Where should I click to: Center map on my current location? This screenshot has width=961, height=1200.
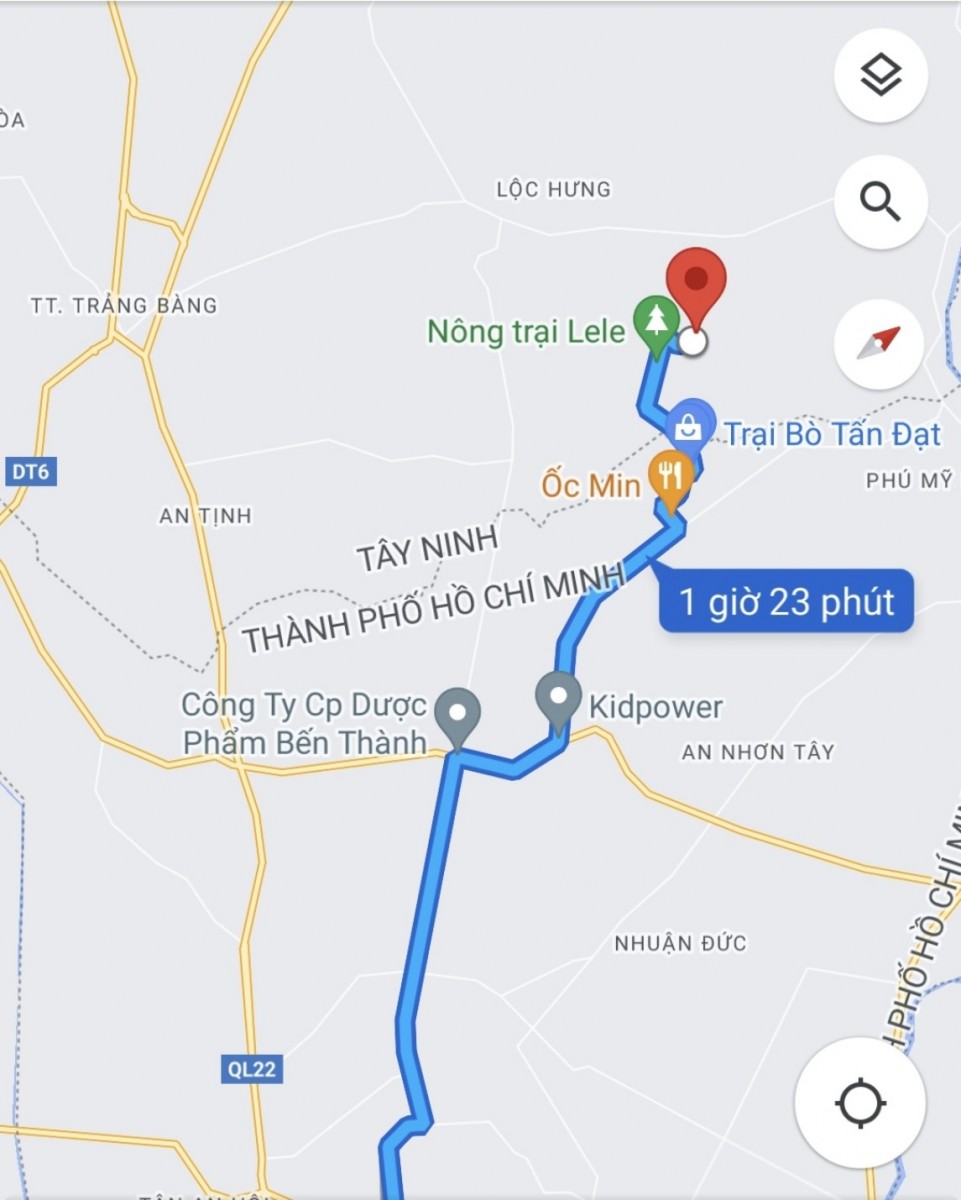click(860, 1103)
